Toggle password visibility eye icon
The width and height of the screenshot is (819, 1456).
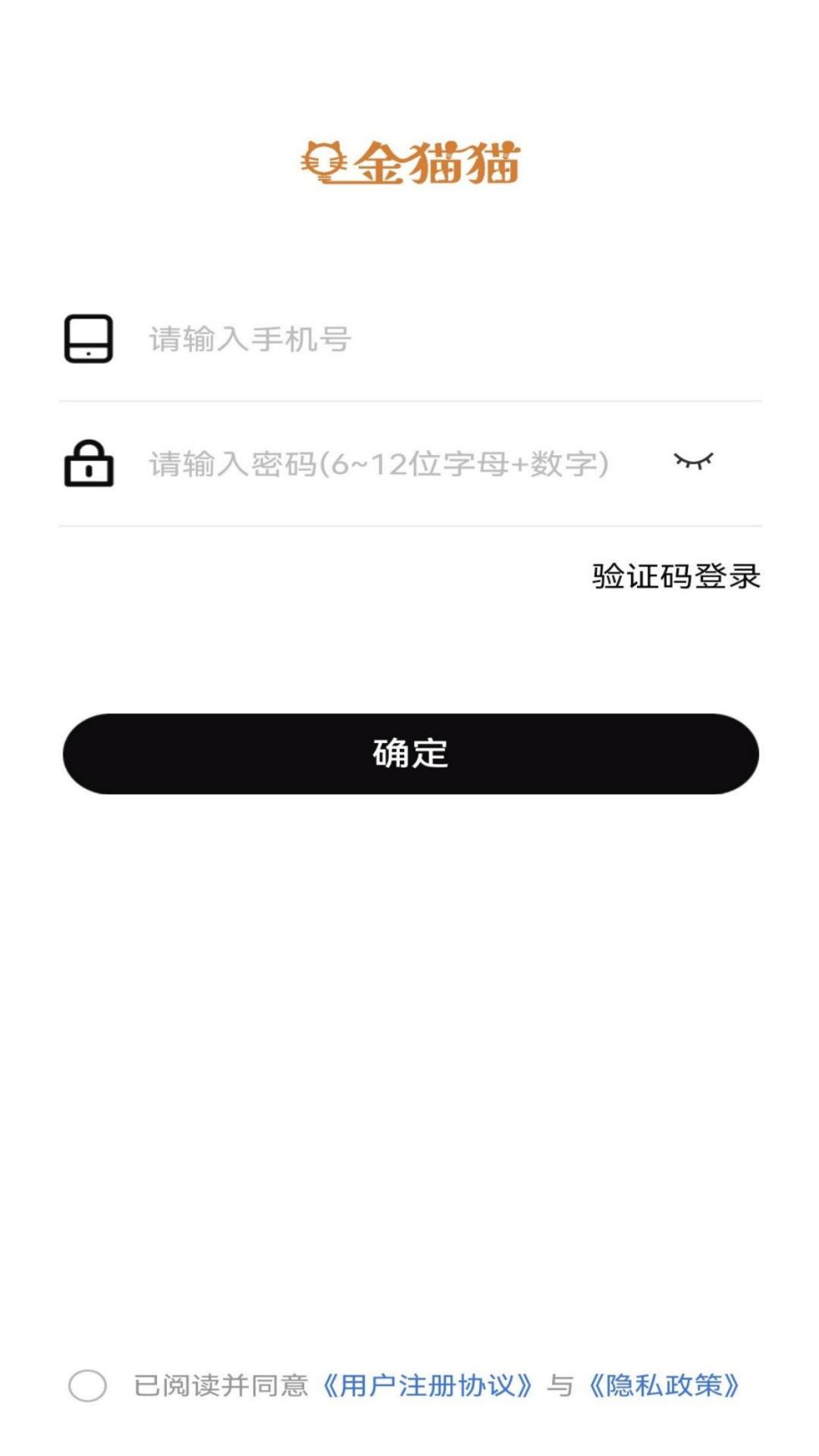tap(693, 461)
